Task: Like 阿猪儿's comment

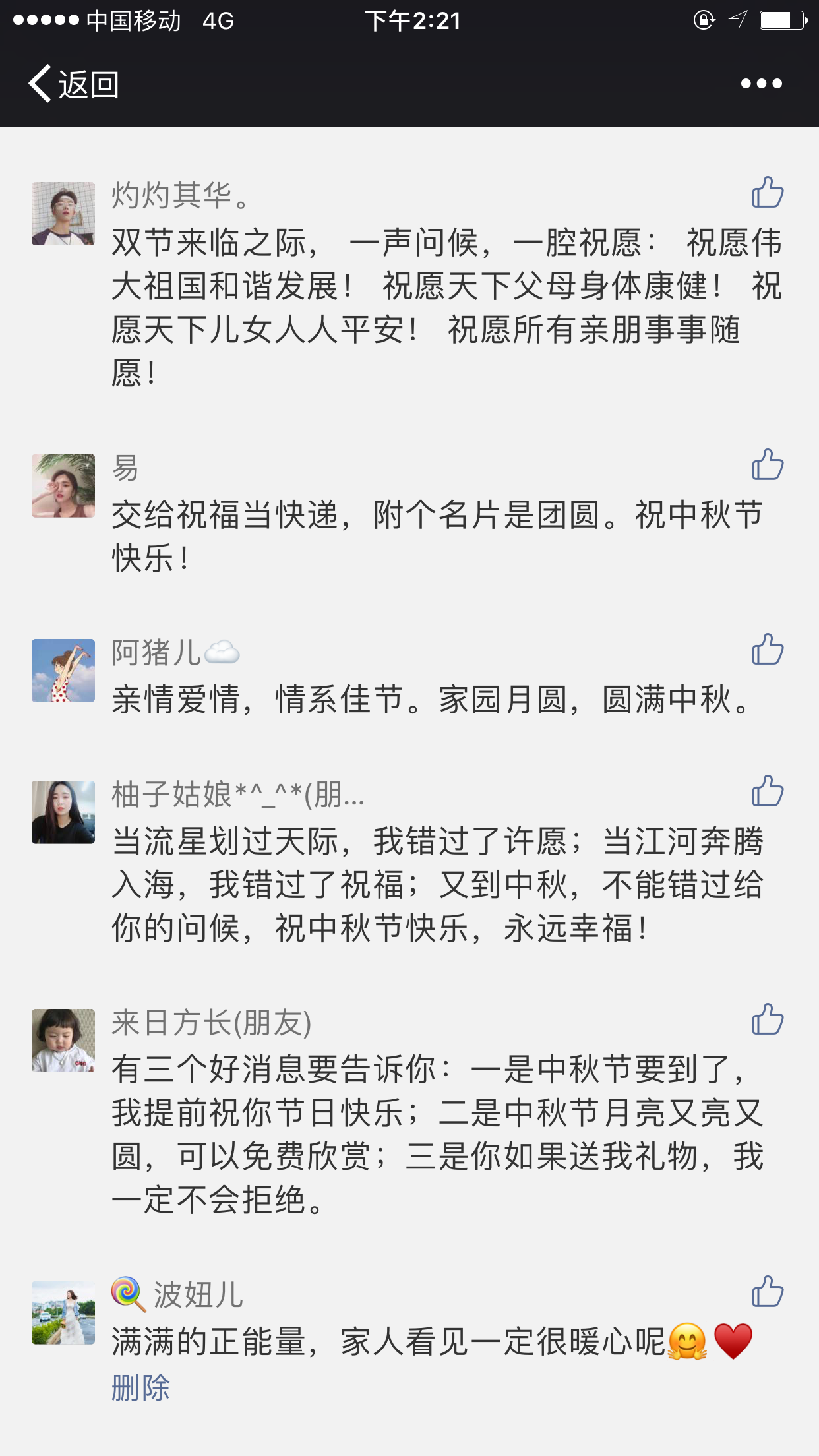Action: pos(768,650)
